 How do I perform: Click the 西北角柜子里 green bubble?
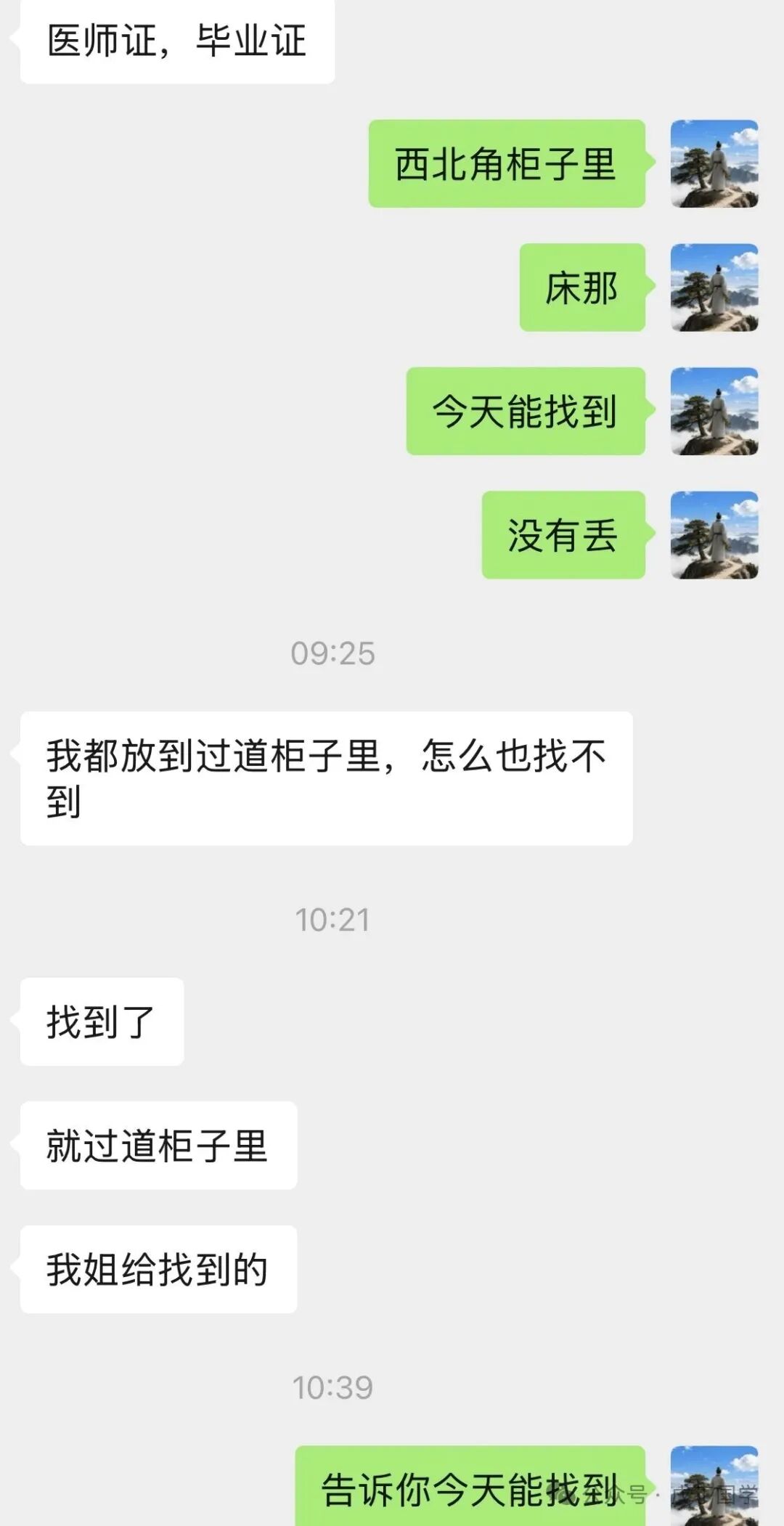coord(508,164)
